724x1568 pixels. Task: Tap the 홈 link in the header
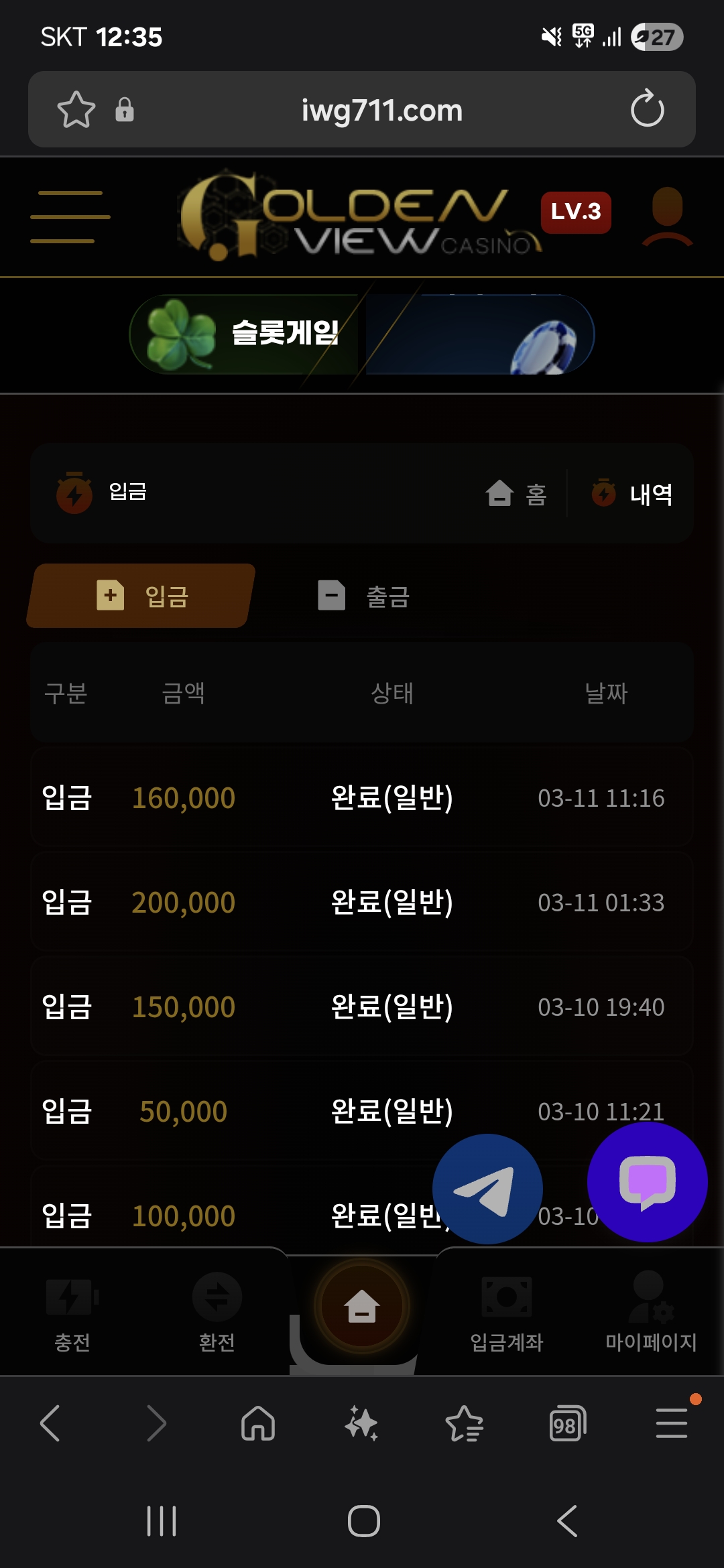[517, 494]
